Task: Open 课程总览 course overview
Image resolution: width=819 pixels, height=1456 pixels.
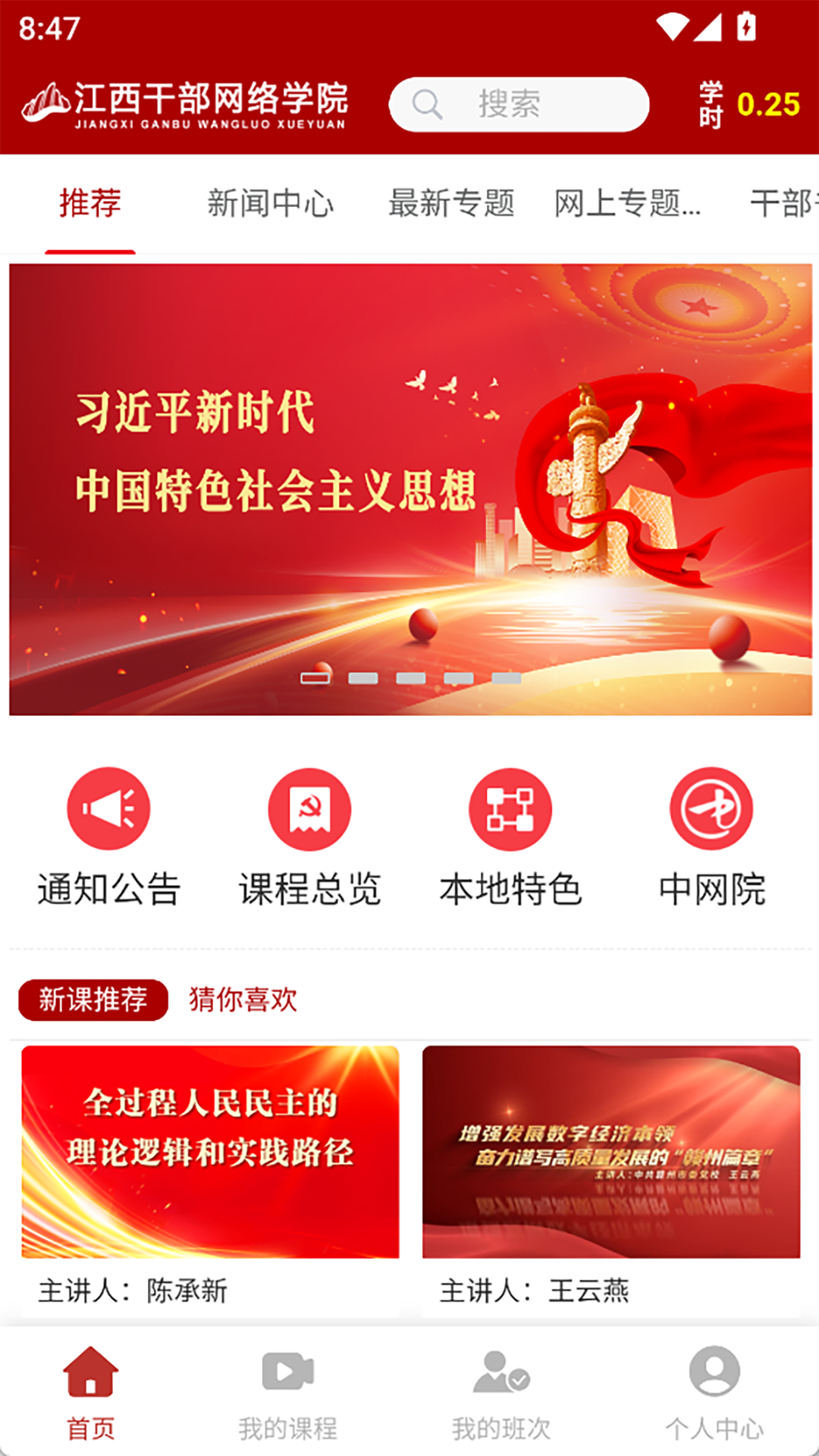Action: point(309,837)
